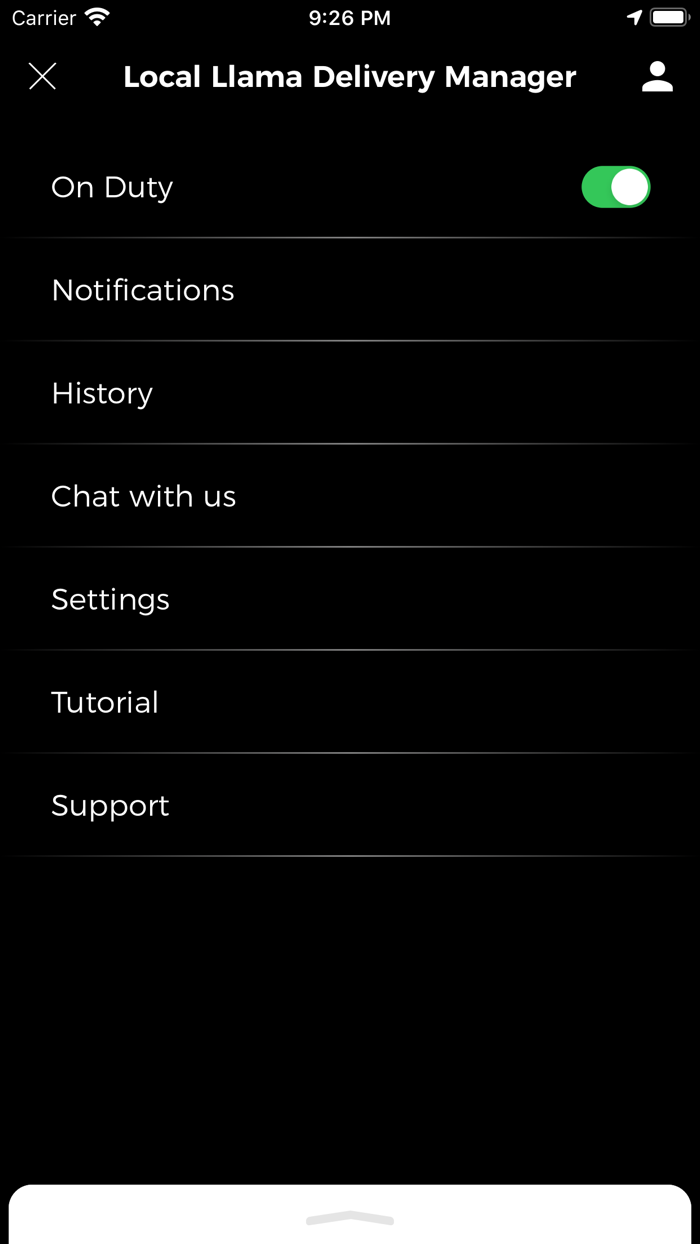The width and height of the screenshot is (700, 1244).
Task: Turn off the On Duty switch
Action: pos(616,188)
